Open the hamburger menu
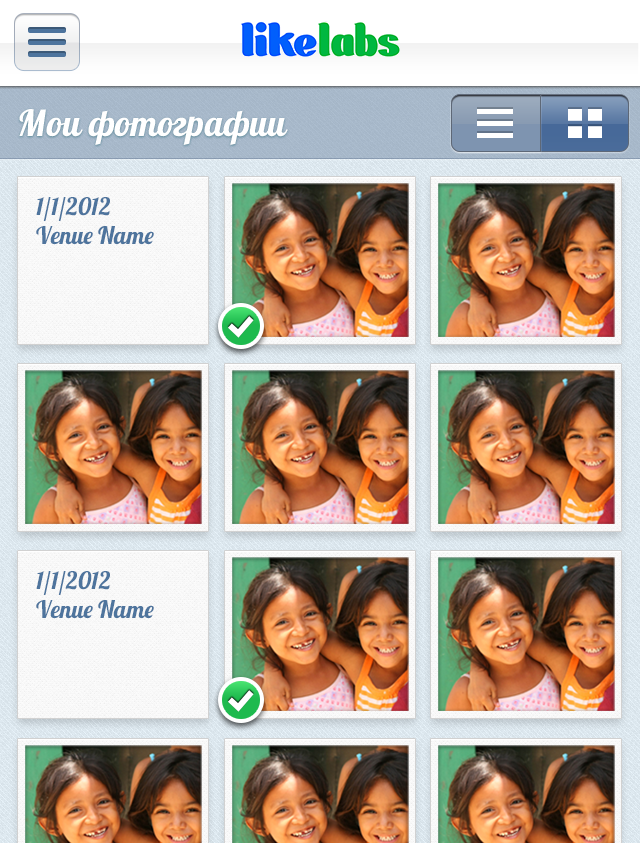The height and width of the screenshot is (843, 640). coord(47,42)
